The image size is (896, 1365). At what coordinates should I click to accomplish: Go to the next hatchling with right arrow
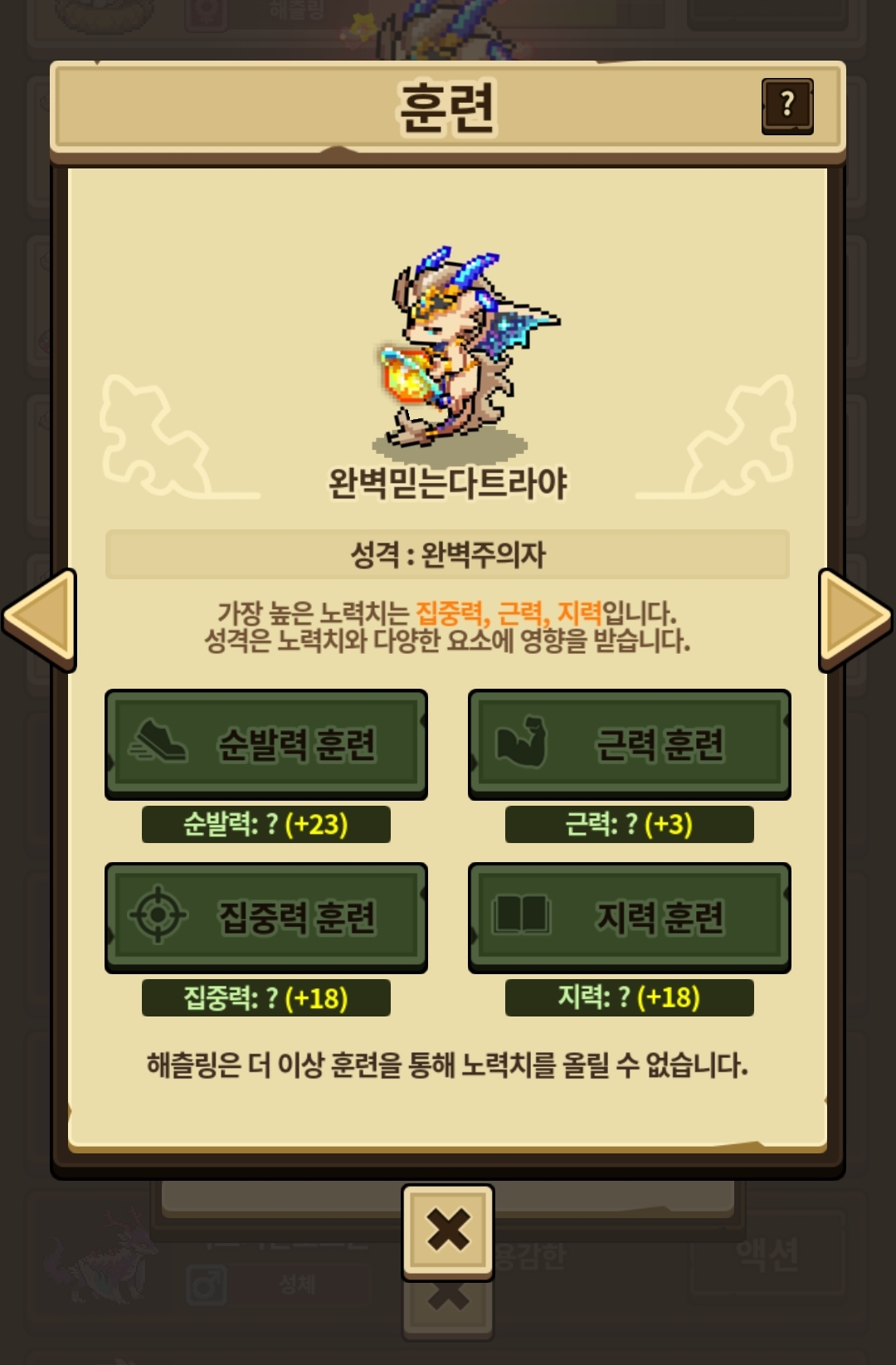click(855, 619)
